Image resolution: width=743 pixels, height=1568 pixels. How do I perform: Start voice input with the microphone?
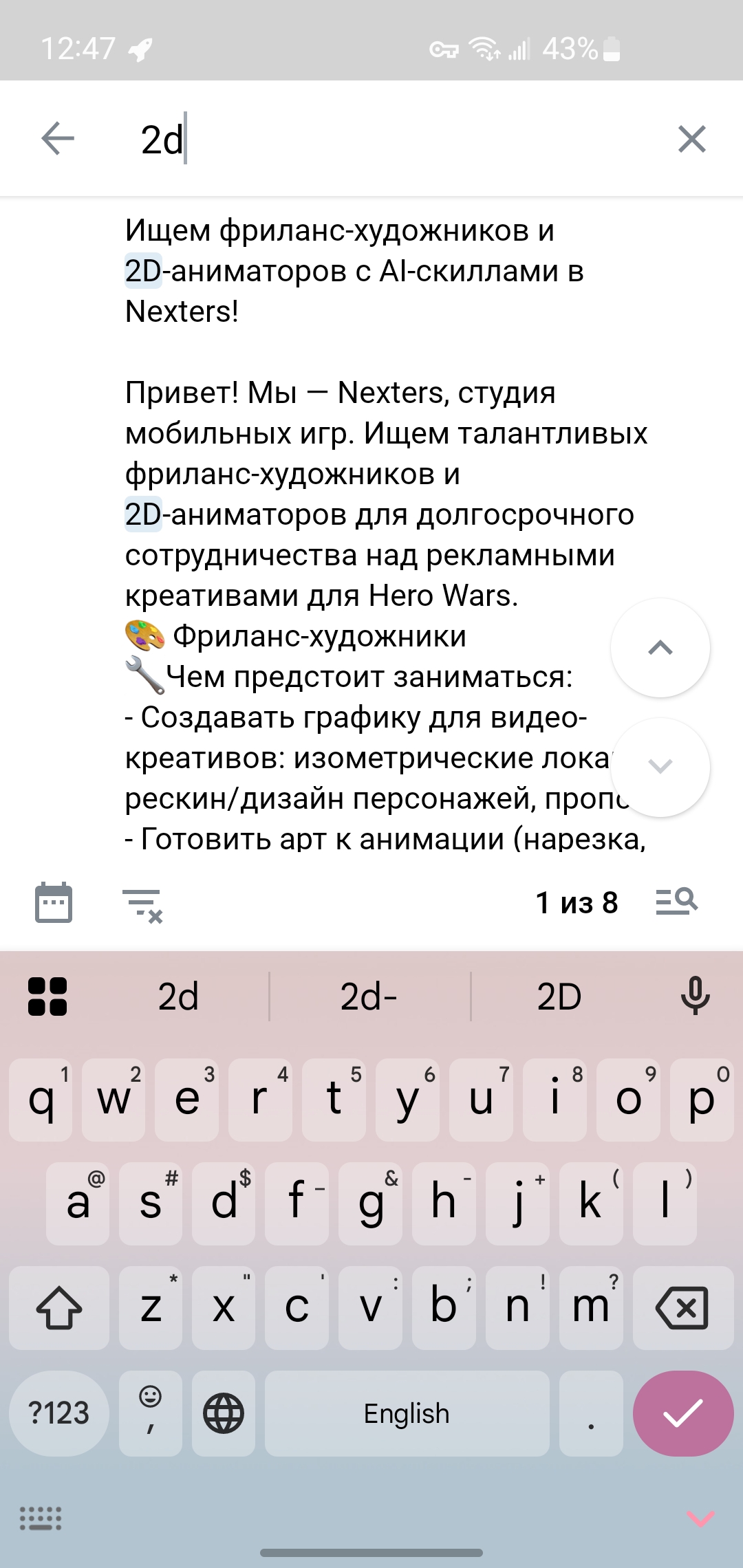(695, 996)
